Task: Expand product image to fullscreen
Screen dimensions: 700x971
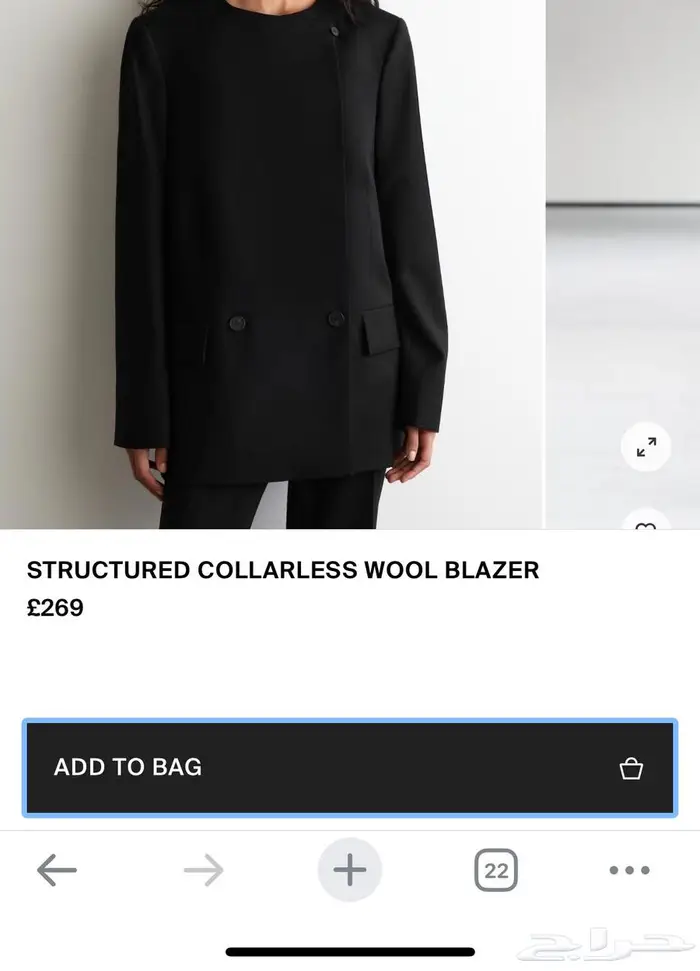Action: [x=646, y=447]
